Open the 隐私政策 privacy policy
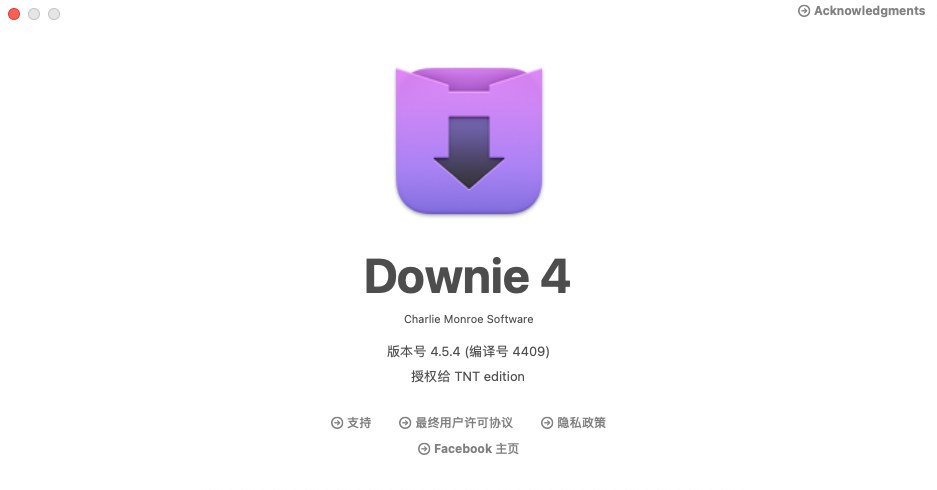This screenshot has height=490, width=937. [x=573, y=423]
